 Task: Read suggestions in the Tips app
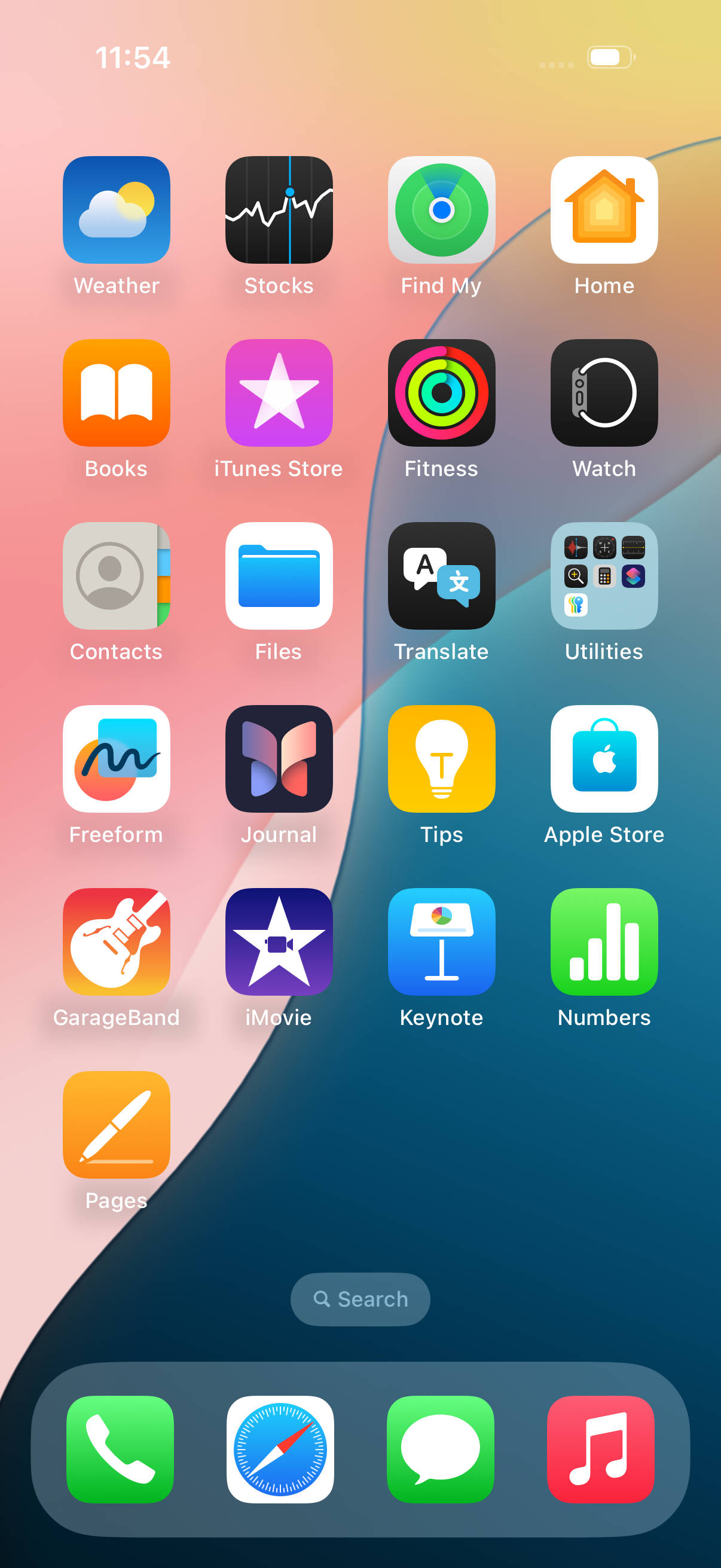441,758
